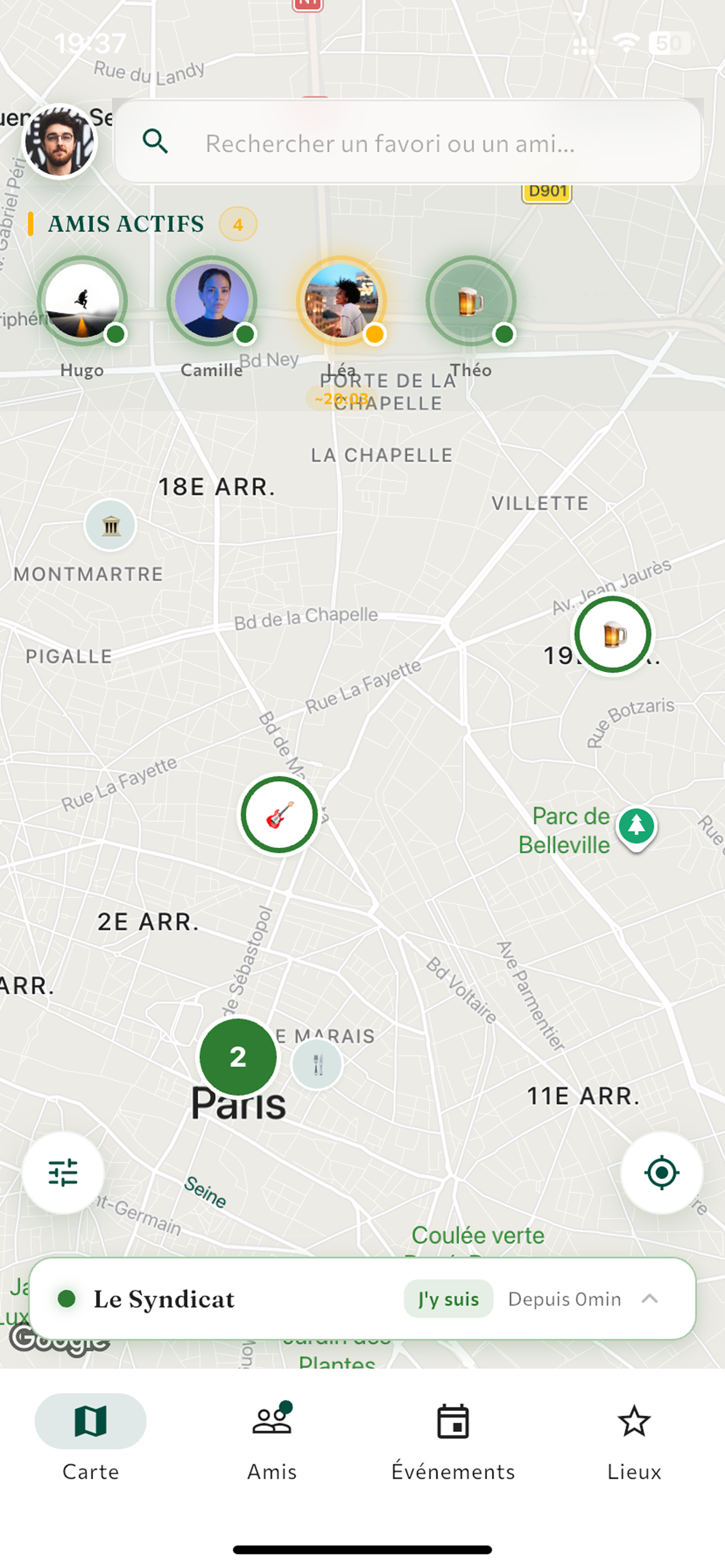This screenshot has height=1568, width=725.
Task: Tap the Parc de Belleville pin
Action: 636,827
